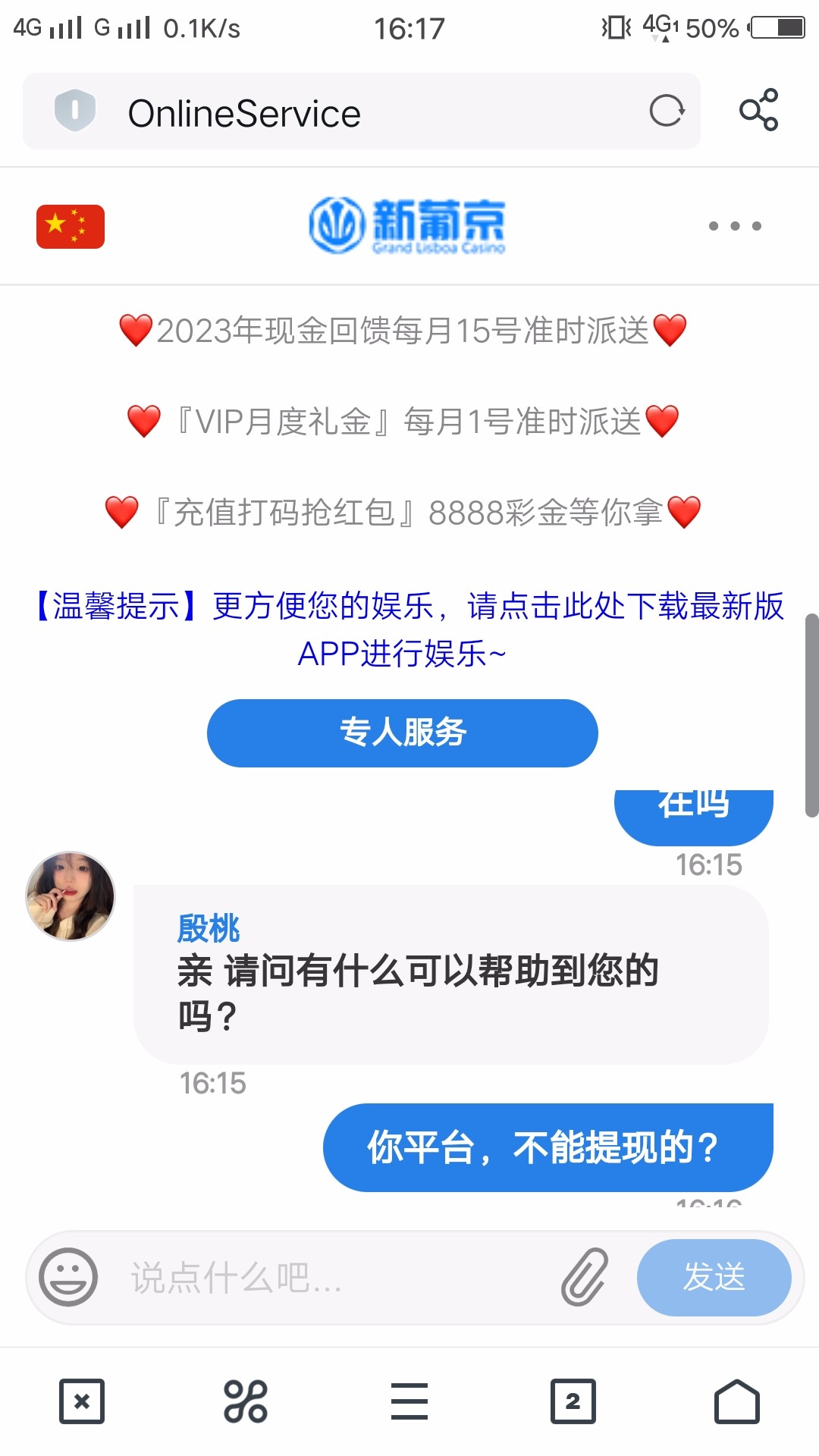819x1456 pixels.
Task: Attach a file with the paperclip
Action: pyautogui.click(x=585, y=1277)
